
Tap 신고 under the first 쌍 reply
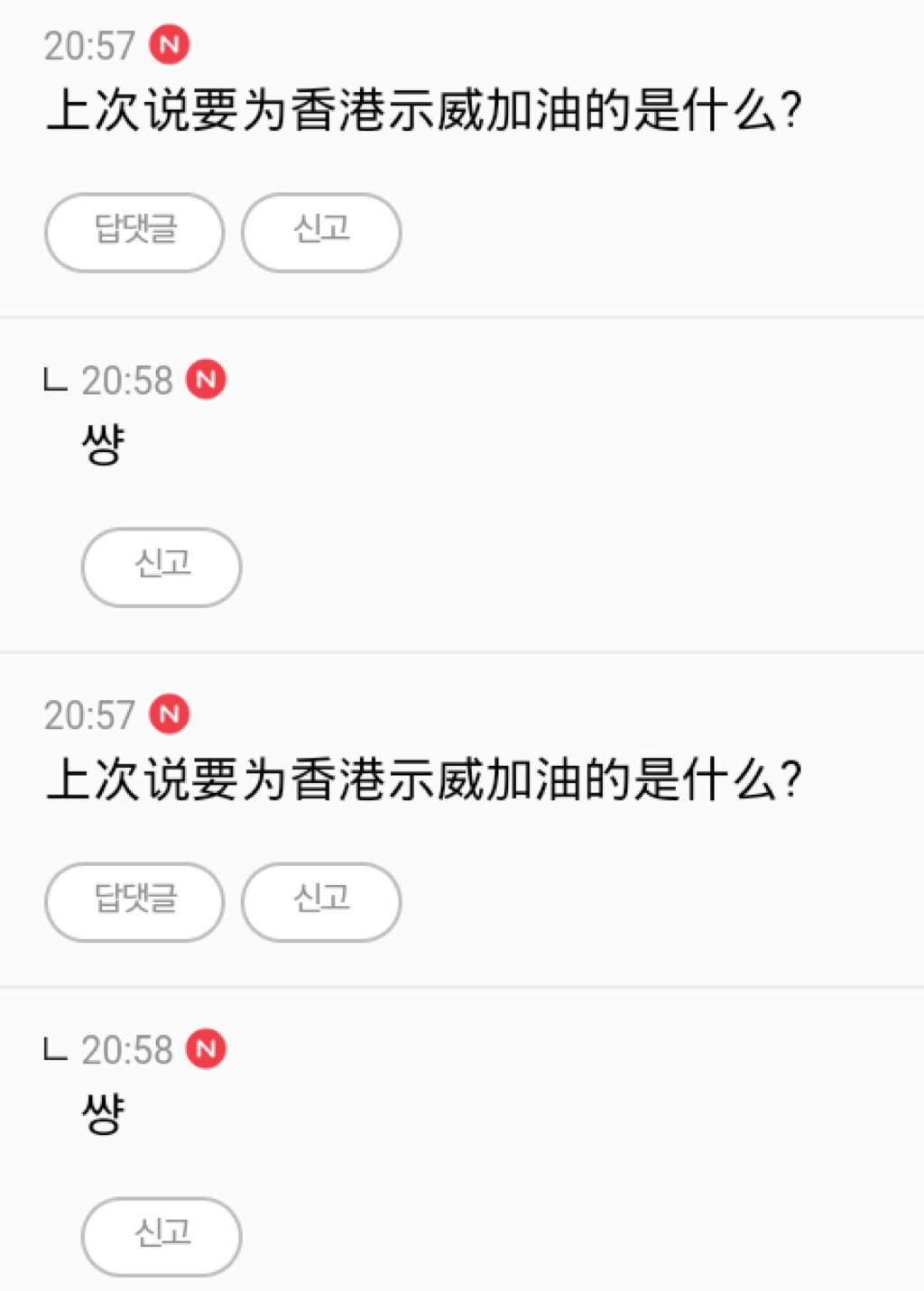[x=162, y=567]
